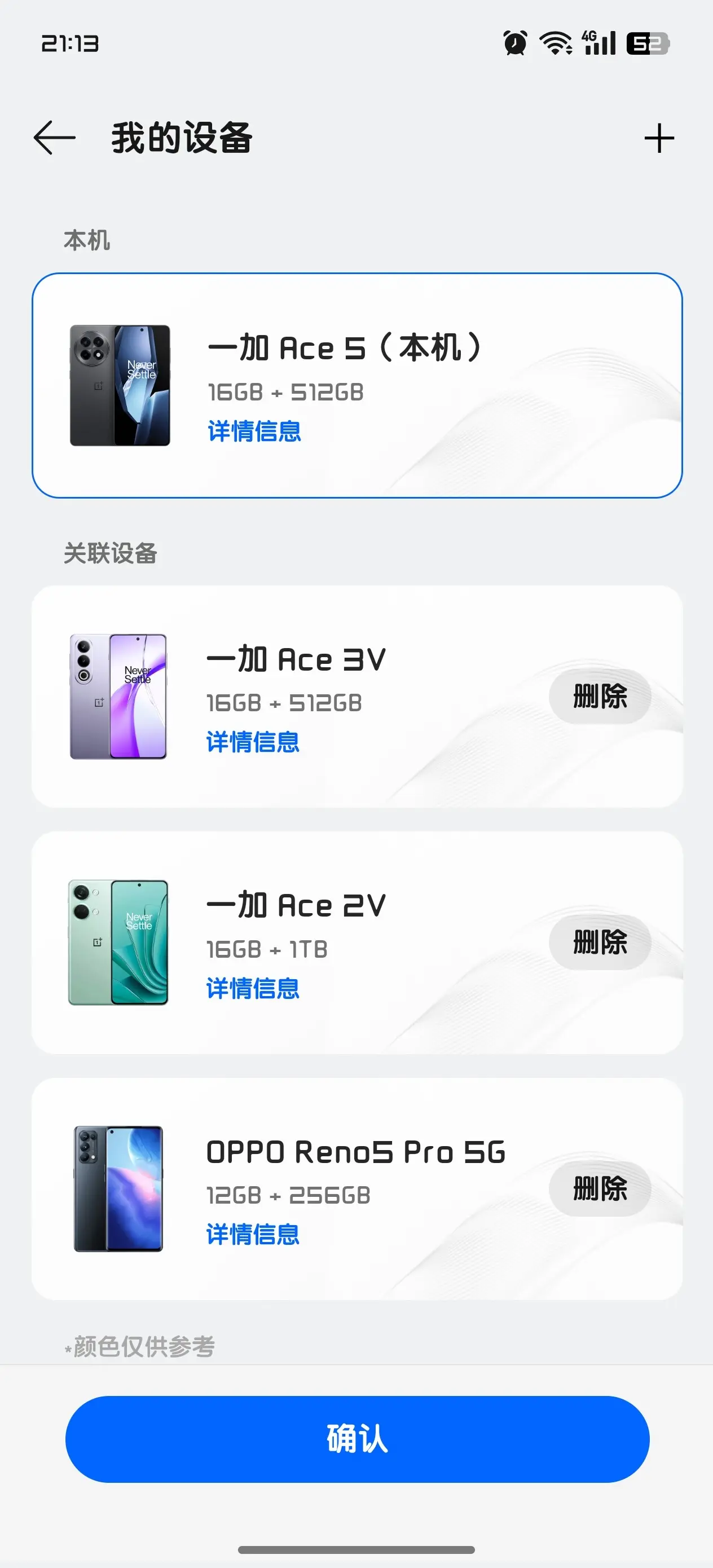Add a new device with plus icon
The width and height of the screenshot is (713, 1568).
(x=659, y=138)
